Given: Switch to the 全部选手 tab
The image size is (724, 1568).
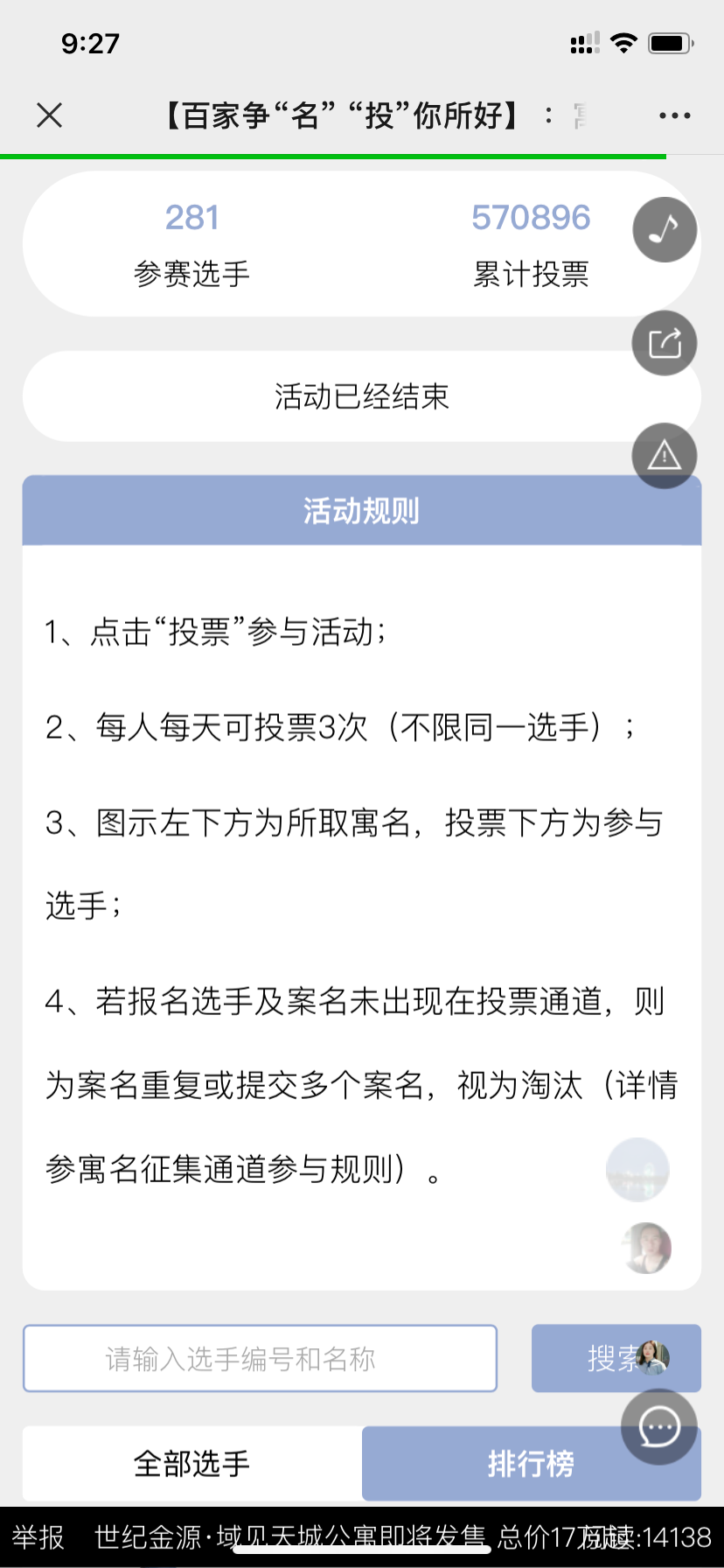Looking at the screenshot, I should [x=192, y=1463].
